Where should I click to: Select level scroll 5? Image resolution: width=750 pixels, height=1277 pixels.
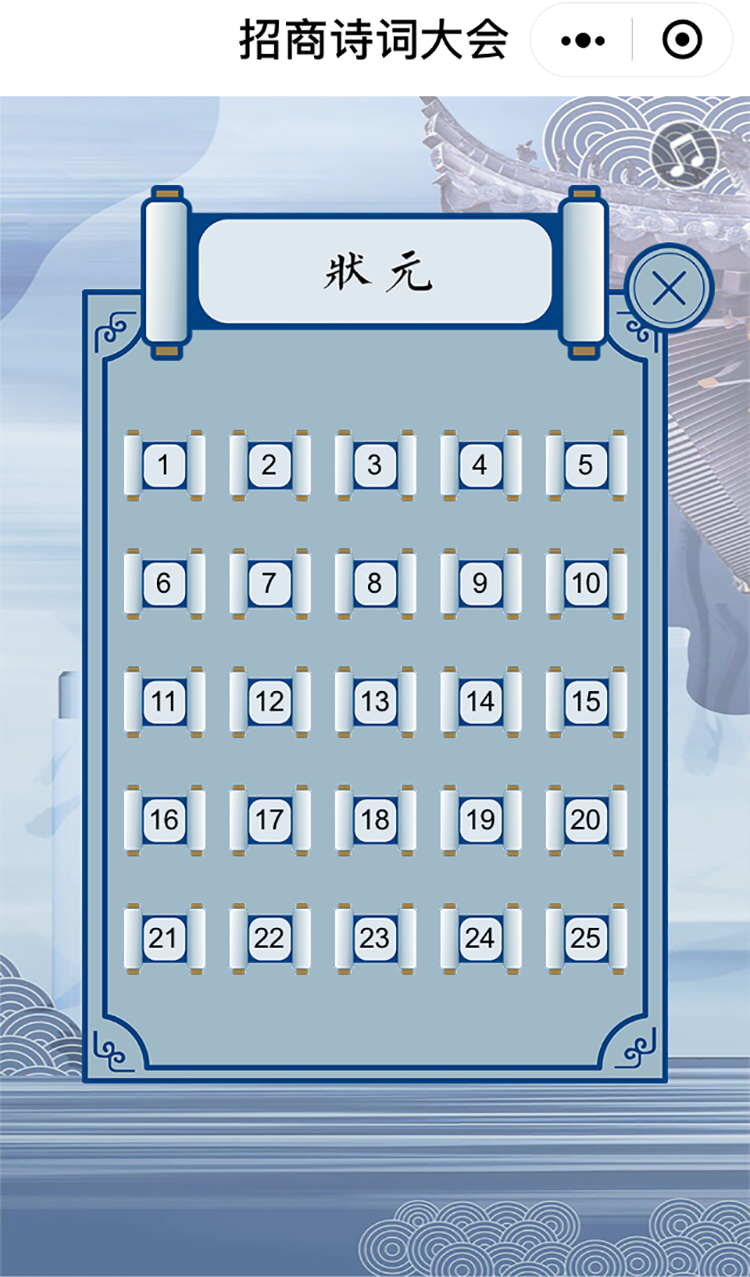click(x=586, y=465)
